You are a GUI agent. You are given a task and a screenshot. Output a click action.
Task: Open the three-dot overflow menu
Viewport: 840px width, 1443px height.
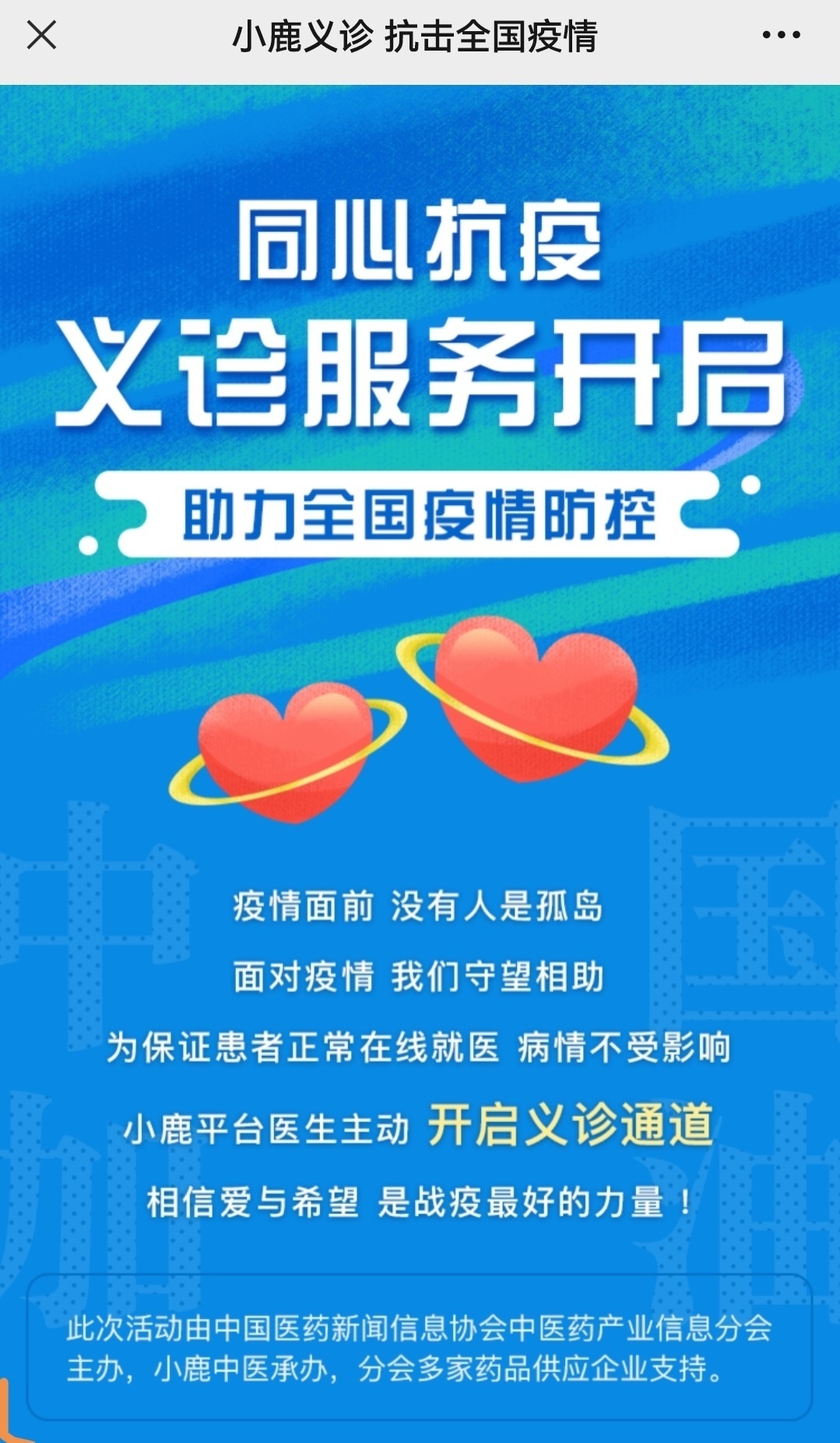[x=781, y=35]
